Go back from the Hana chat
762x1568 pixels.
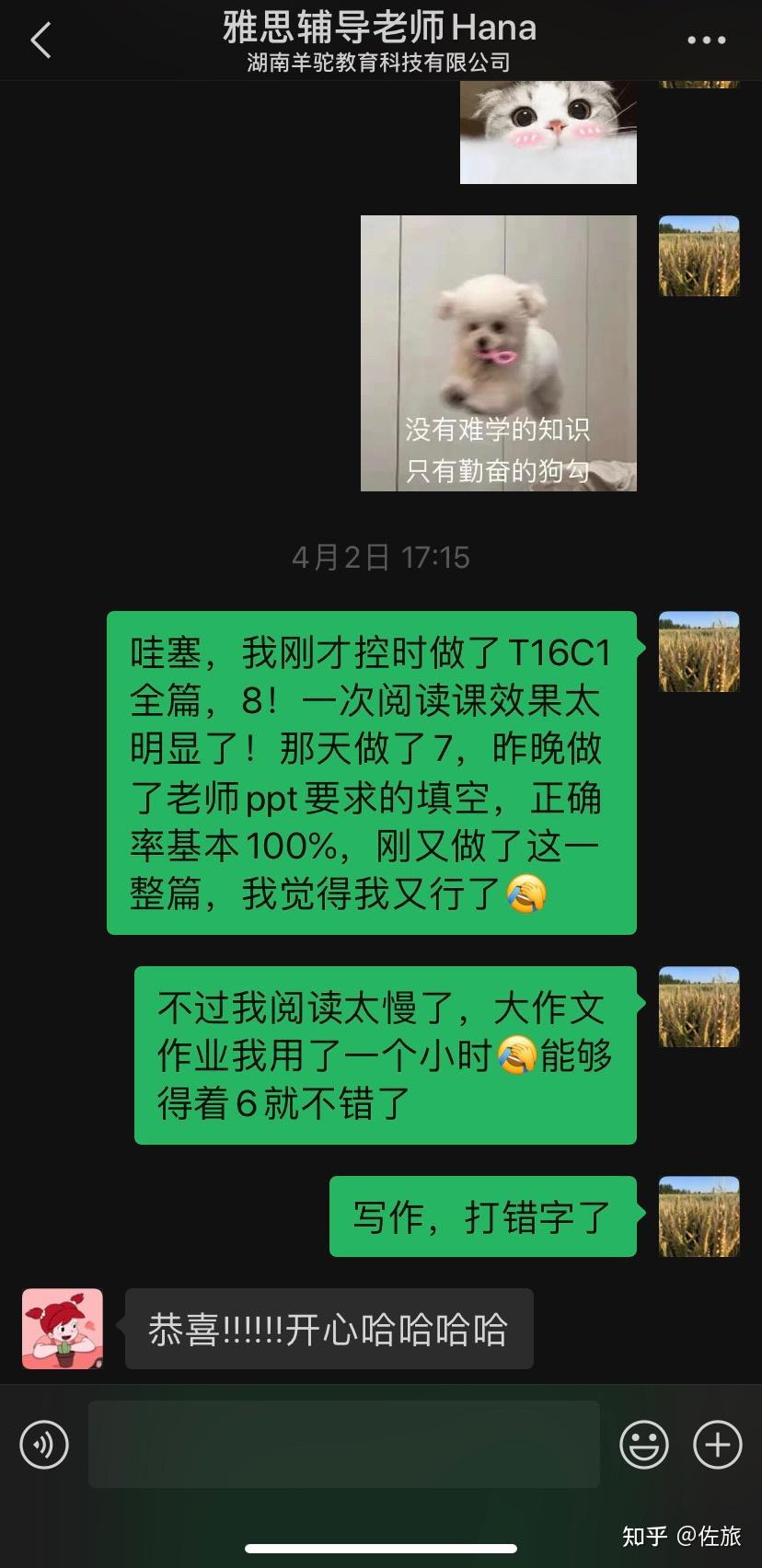click(x=40, y=40)
